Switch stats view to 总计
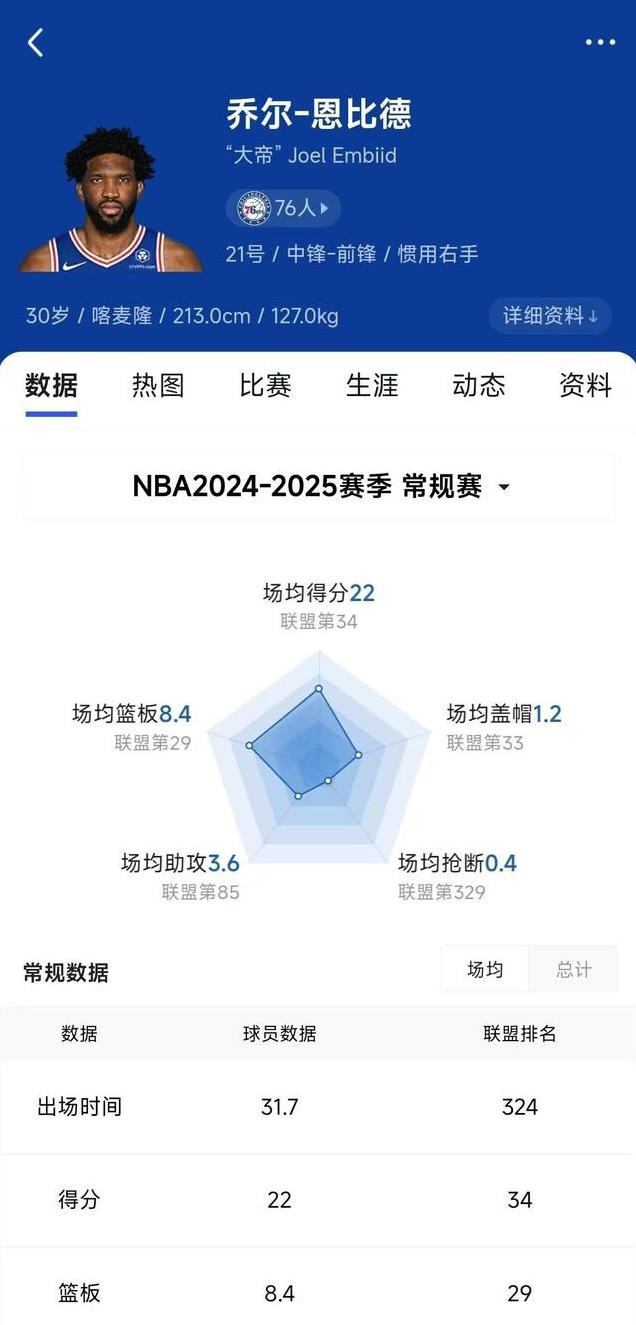 point(573,969)
